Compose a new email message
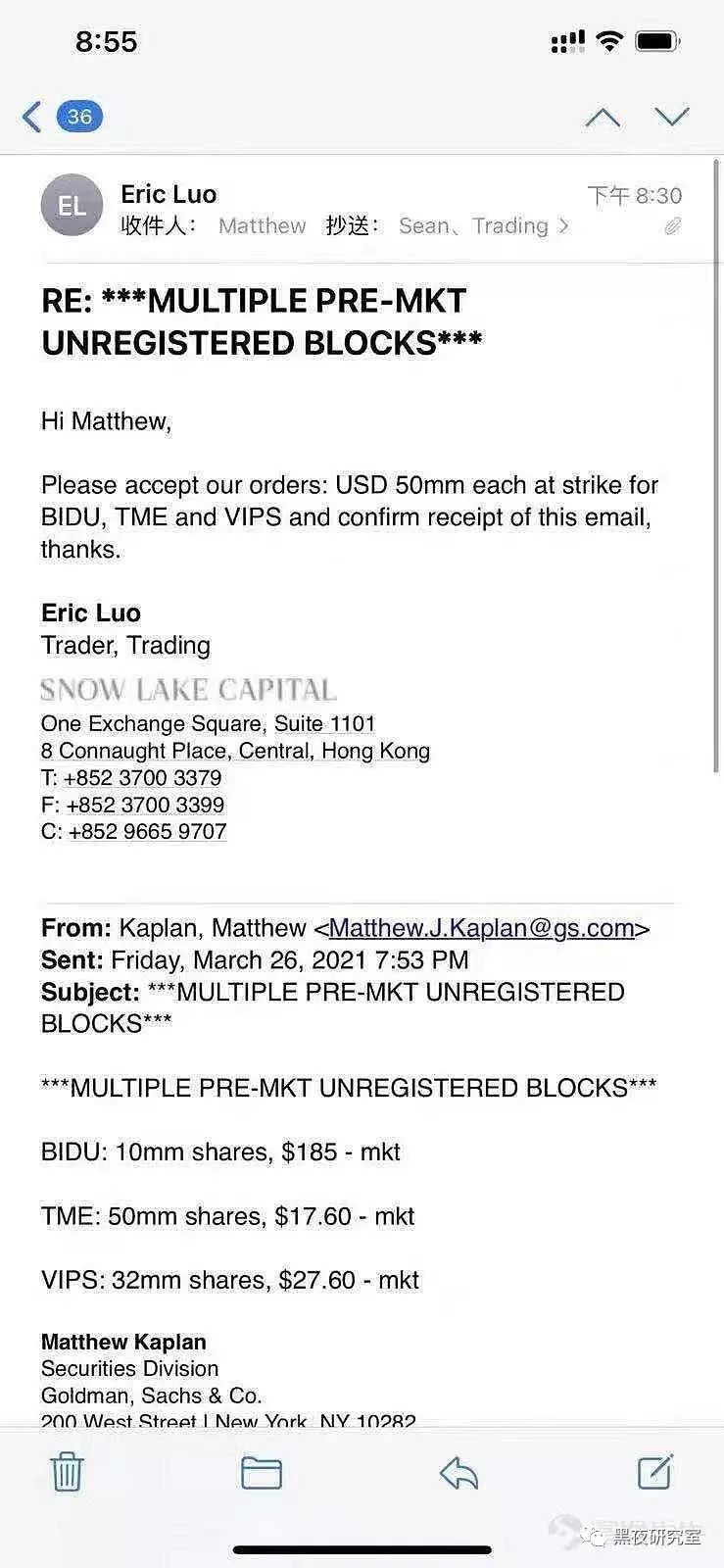 [x=655, y=1472]
